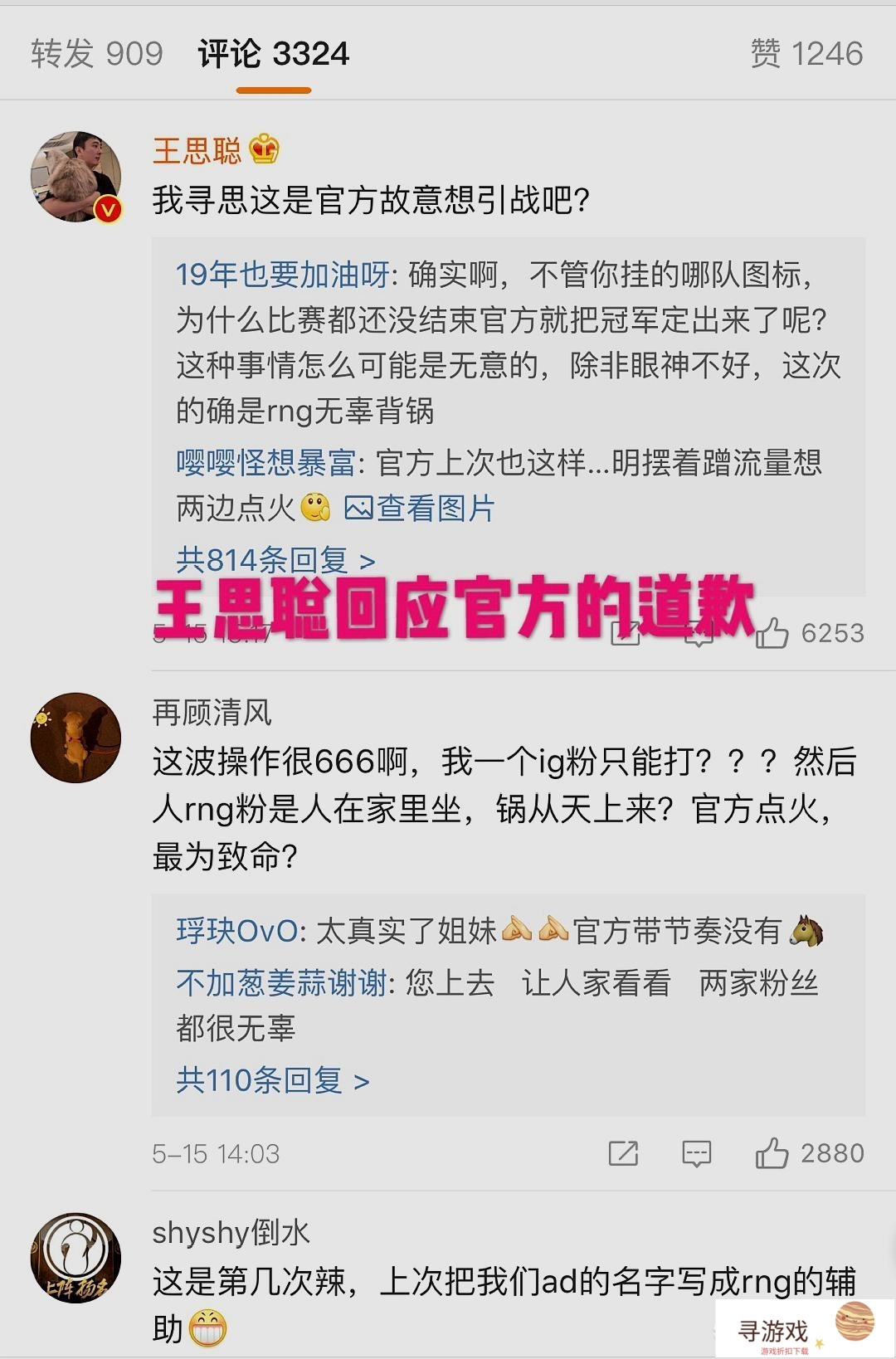Open shyshy倒水's avatar
The width and height of the screenshot is (896, 1359).
(x=76, y=1258)
